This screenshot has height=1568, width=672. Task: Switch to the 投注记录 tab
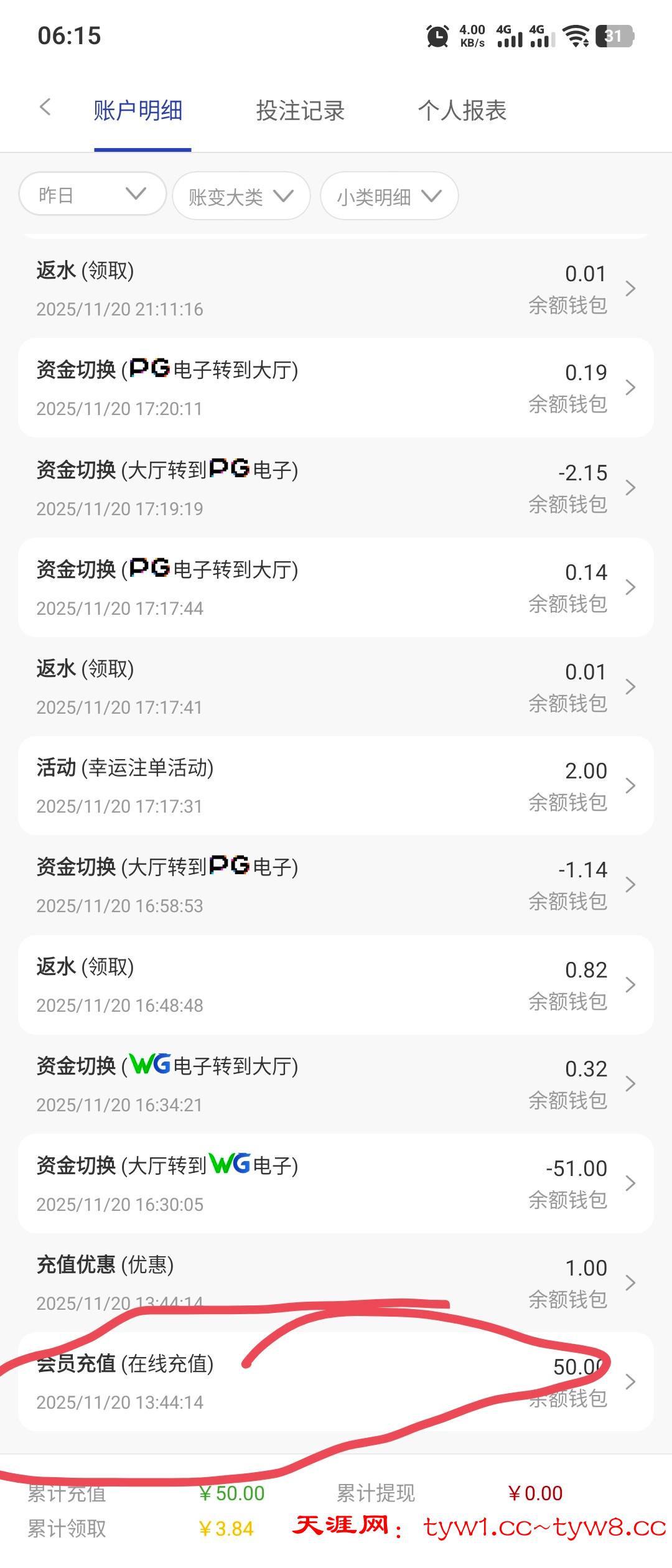300,110
